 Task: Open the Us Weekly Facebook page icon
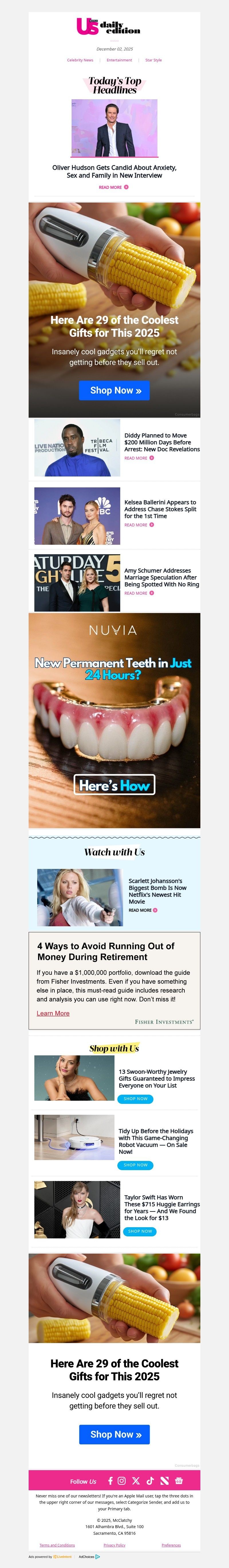(110, 1481)
